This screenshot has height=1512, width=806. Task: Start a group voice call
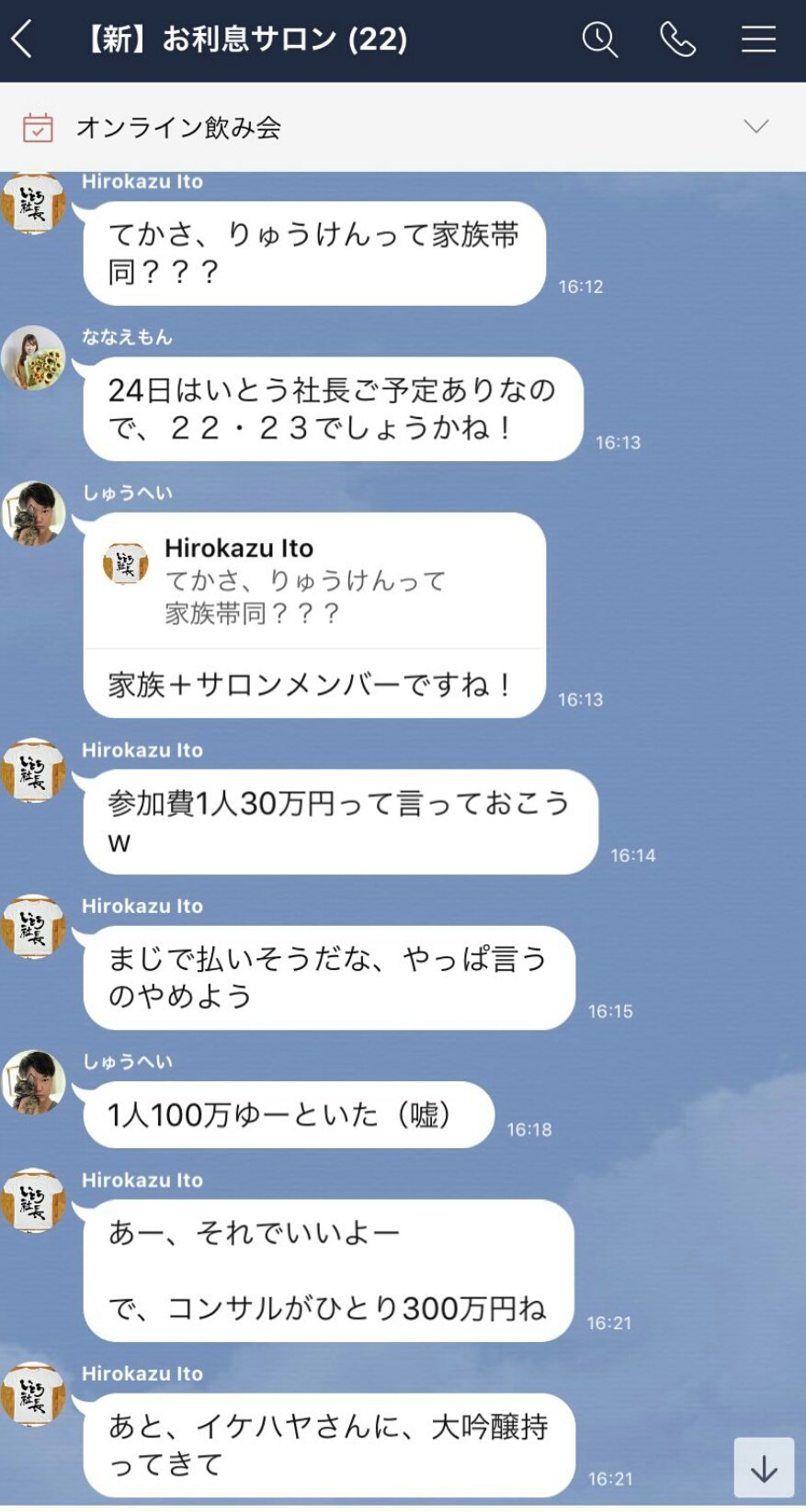click(x=678, y=39)
